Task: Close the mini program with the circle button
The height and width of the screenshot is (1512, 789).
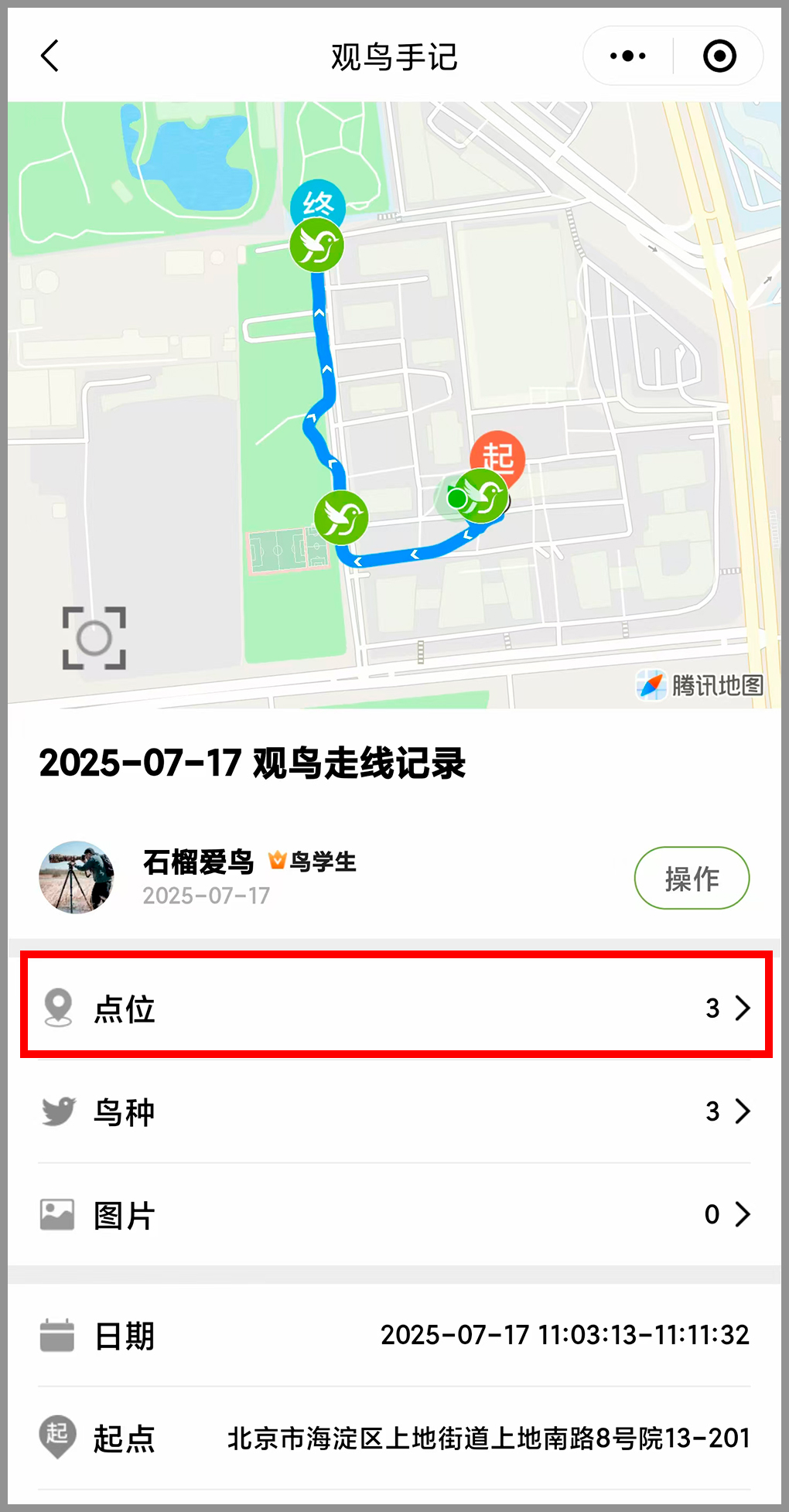Action: [719, 56]
